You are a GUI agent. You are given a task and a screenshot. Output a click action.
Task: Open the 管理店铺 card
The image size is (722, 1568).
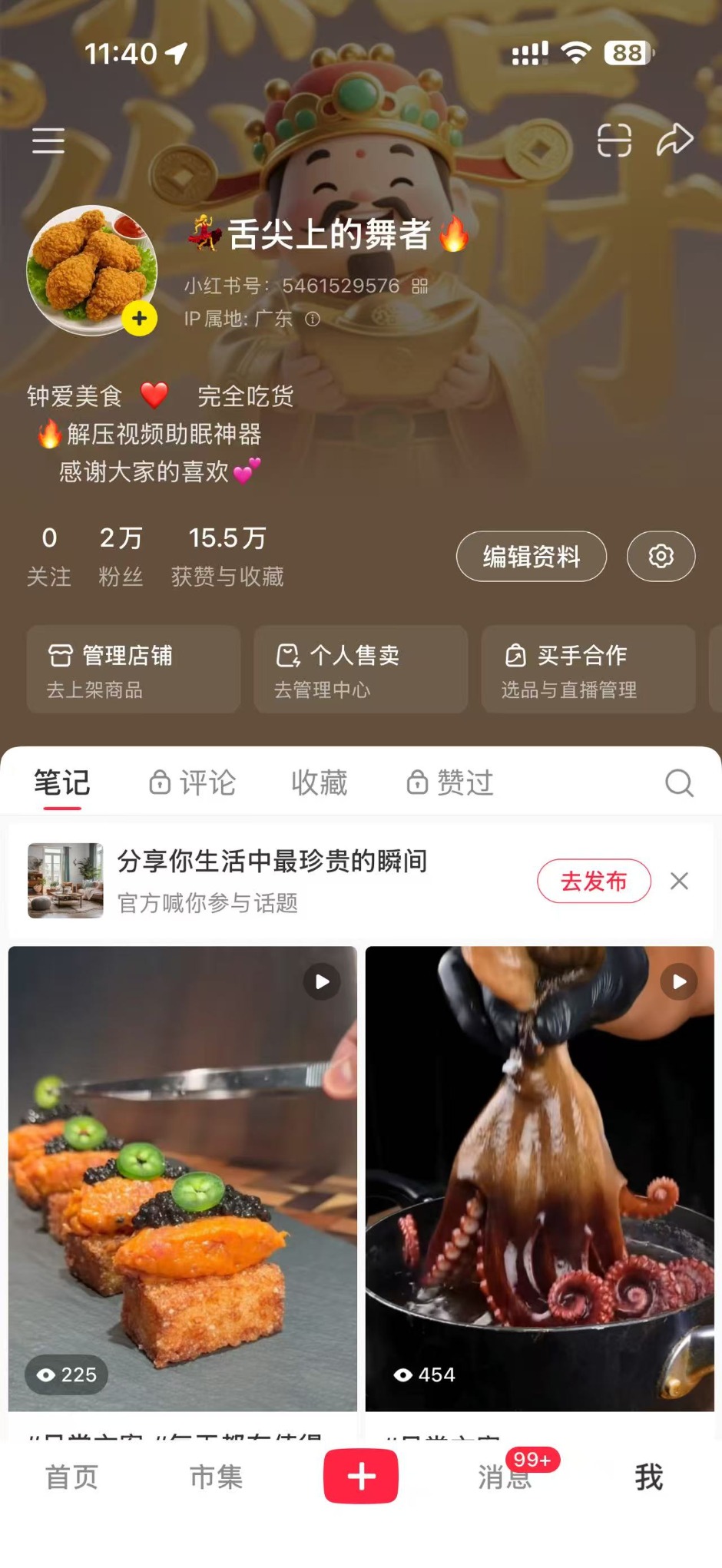click(133, 670)
